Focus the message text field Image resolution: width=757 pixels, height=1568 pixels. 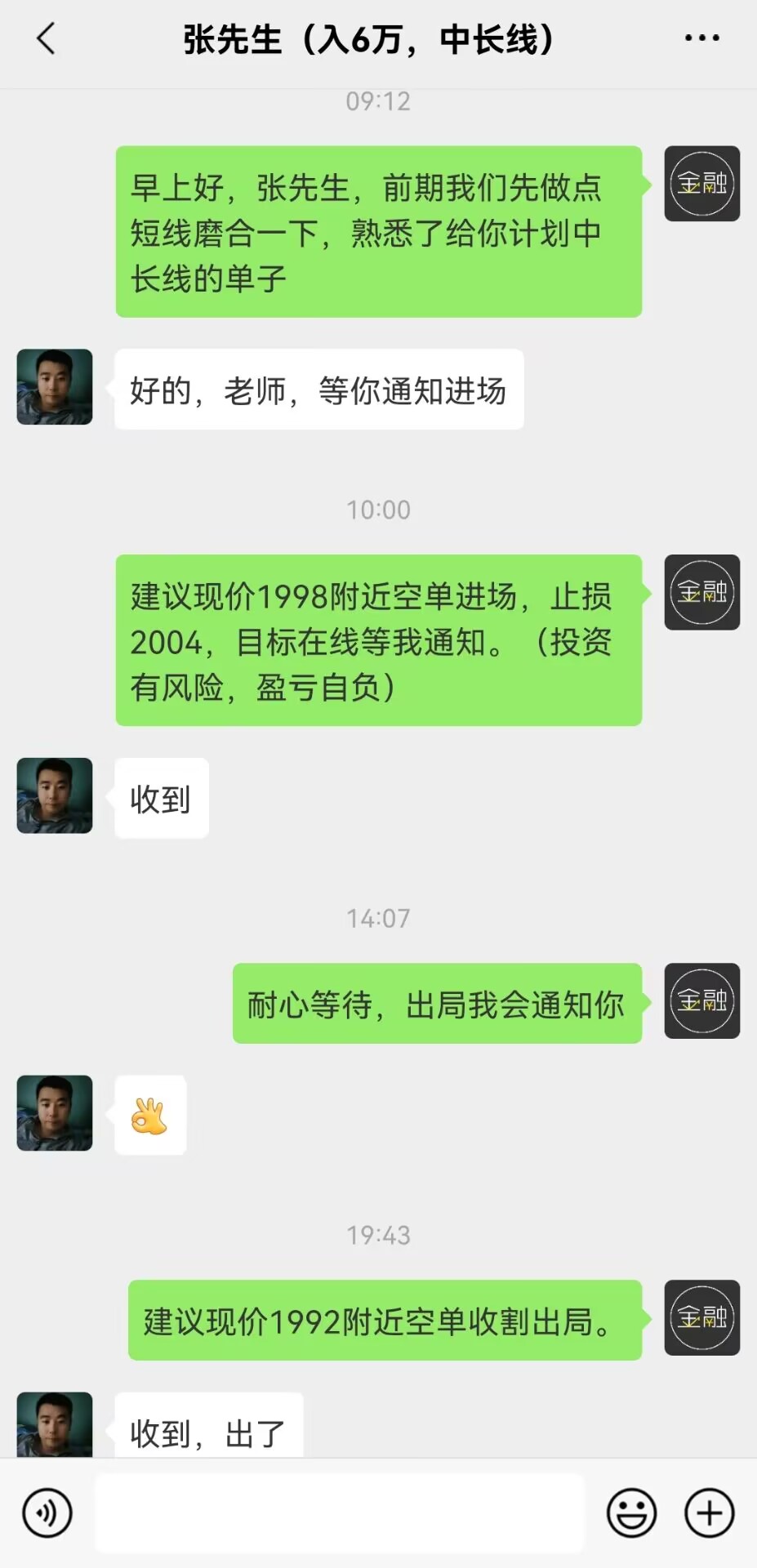pyautogui.click(x=339, y=1513)
